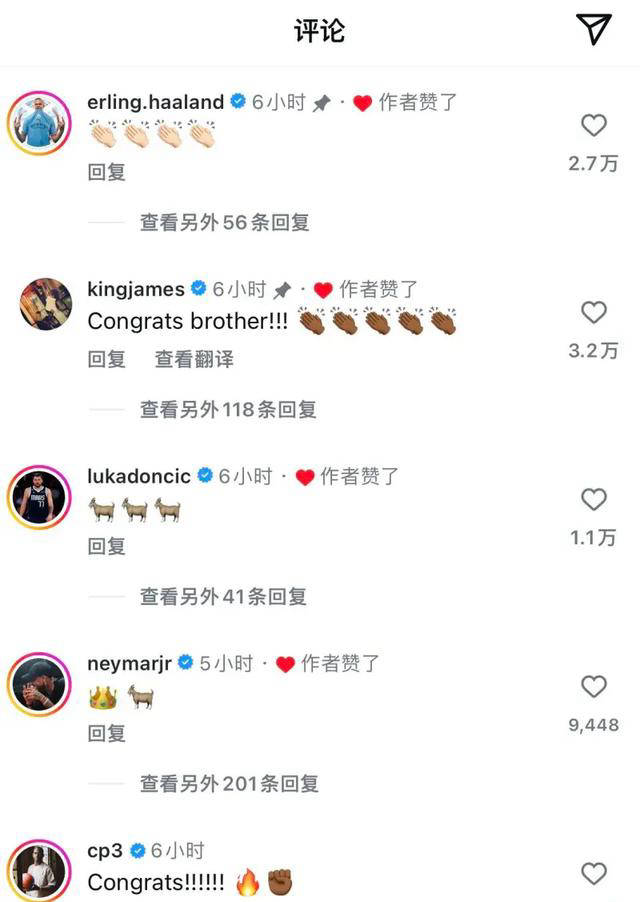640x902 pixels.
Task: Reply to neymarjr's comment
Action: point(106,733)
